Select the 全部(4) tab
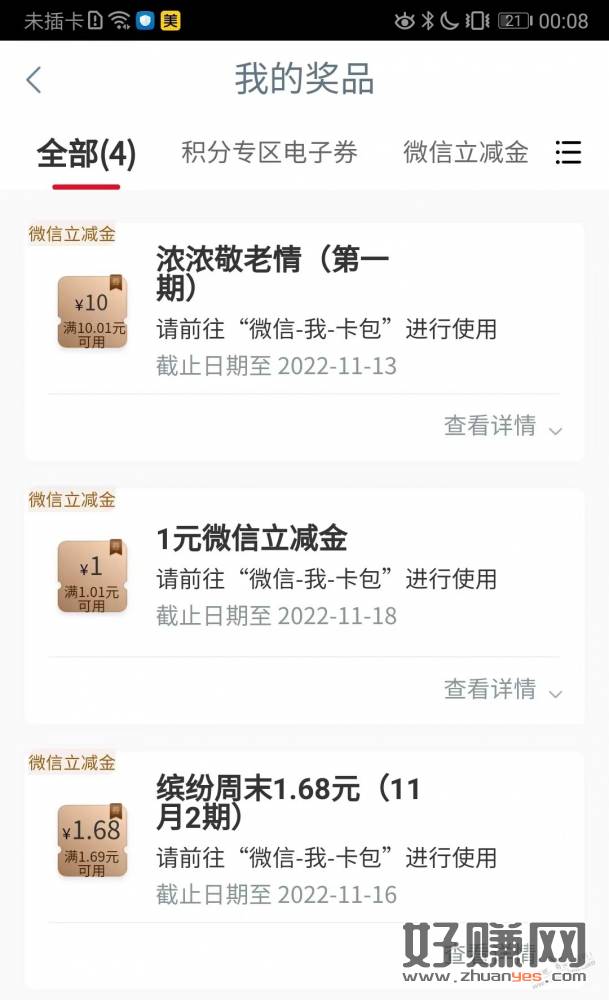609x1000 pixels. (x=86, y=154)
